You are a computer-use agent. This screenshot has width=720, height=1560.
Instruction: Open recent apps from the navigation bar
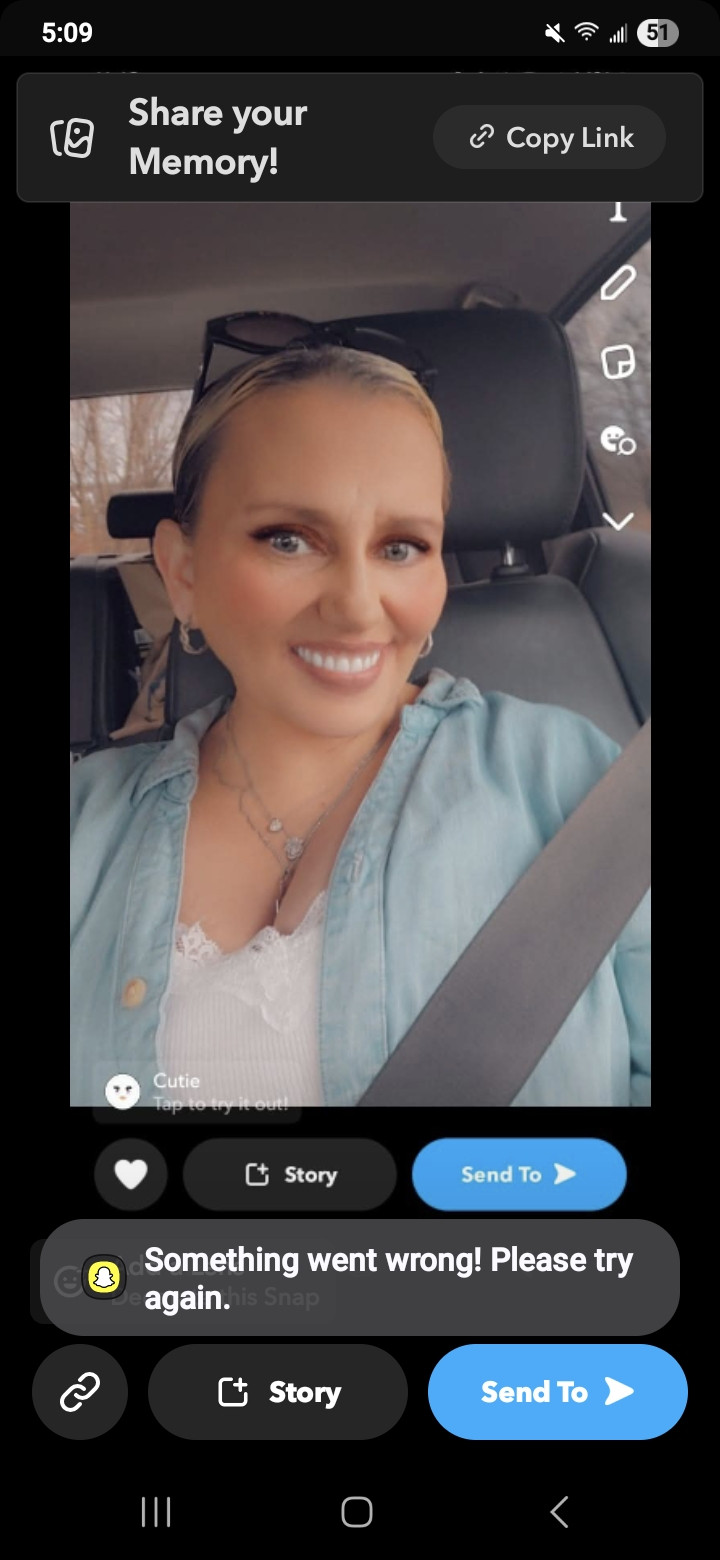pos(156,1511)
